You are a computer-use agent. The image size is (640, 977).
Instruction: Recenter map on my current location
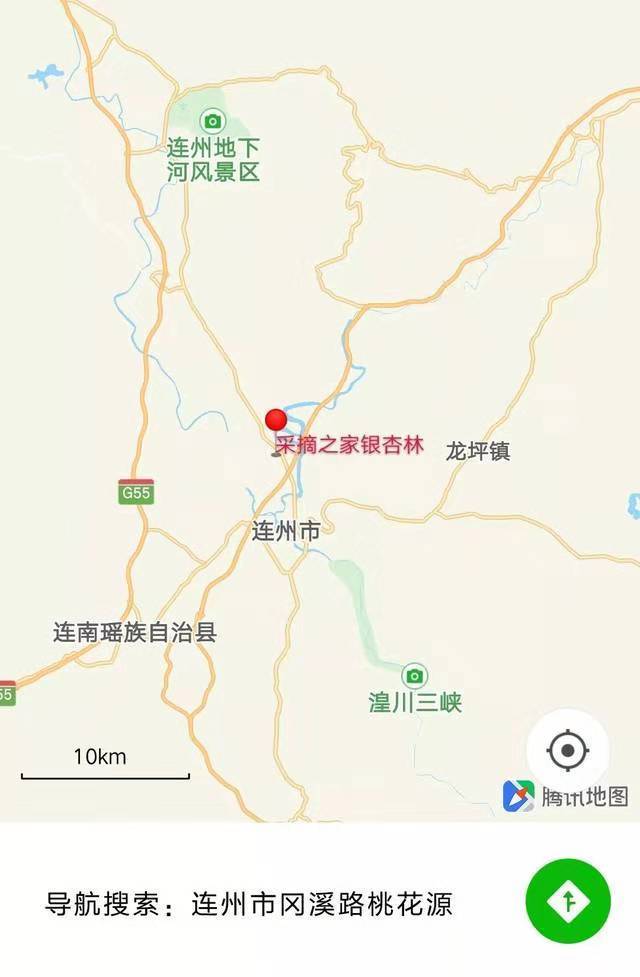point(568,750)
